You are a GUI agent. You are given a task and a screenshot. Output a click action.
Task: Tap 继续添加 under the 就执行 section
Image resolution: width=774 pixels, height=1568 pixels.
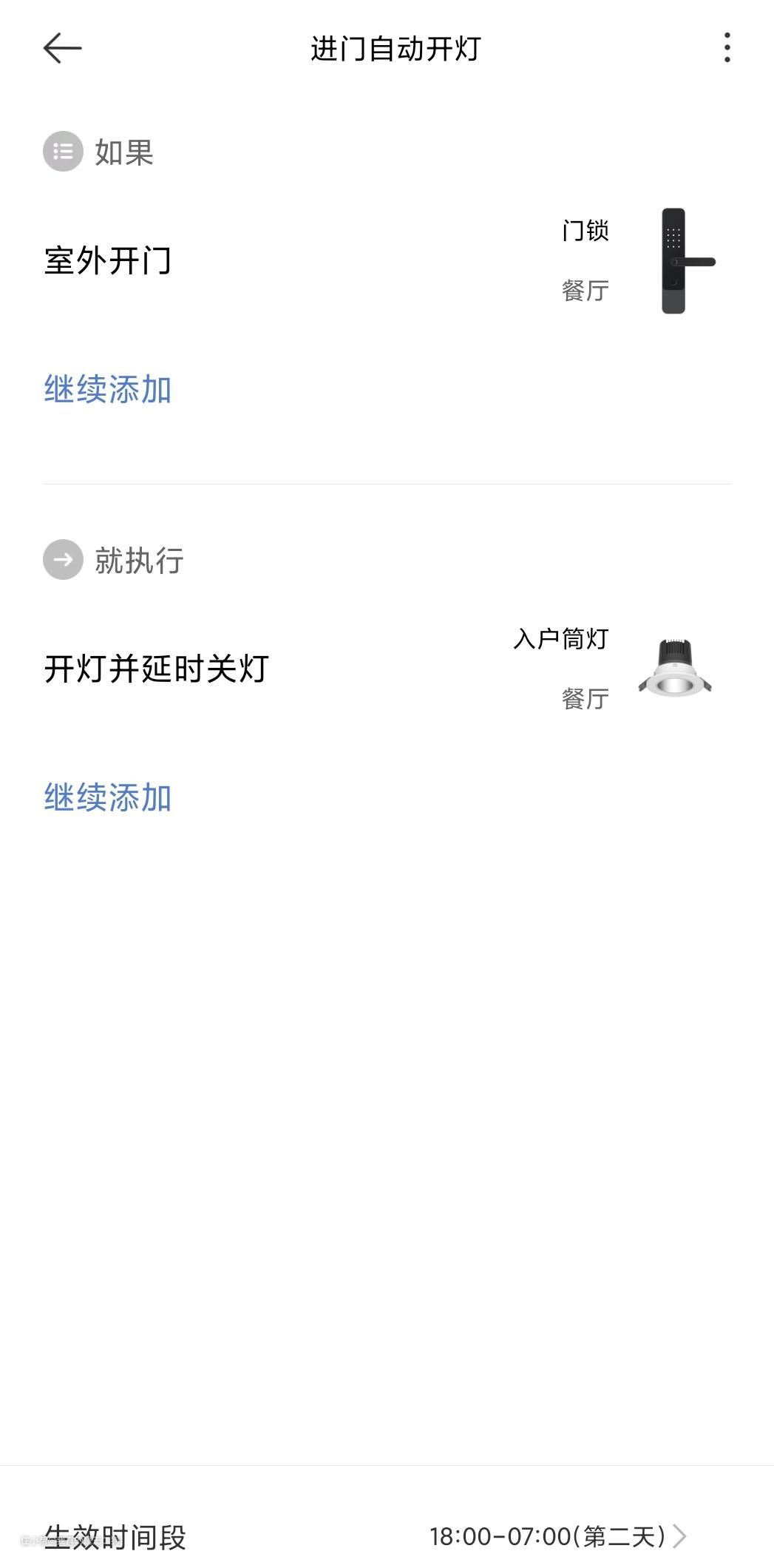pyautogui.click(x=108, y=797)
